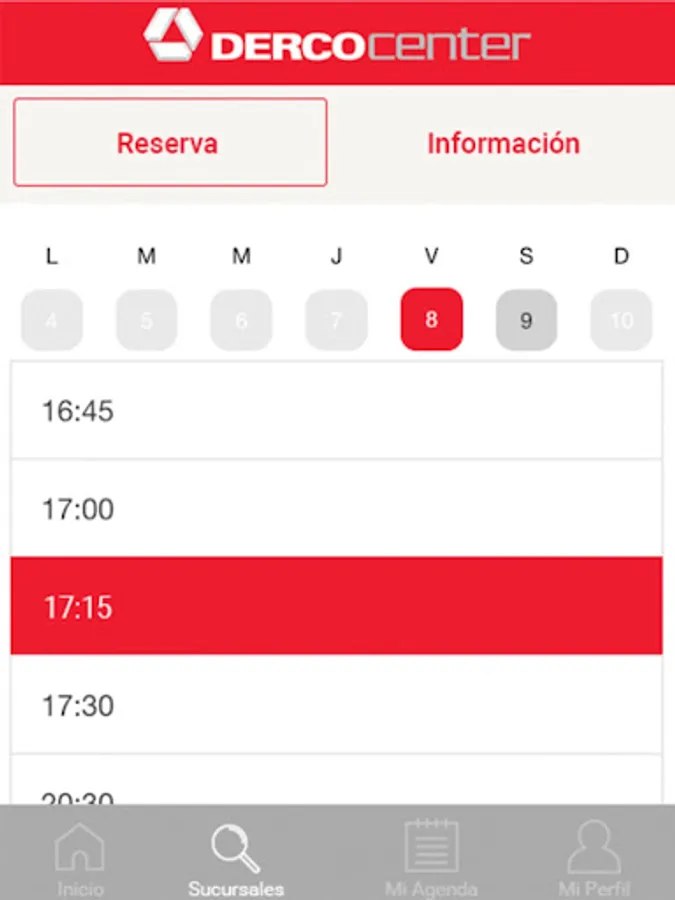The image size is (675, 900).
Task: Pick the 16:45 time slot
Action: point(336,411)
